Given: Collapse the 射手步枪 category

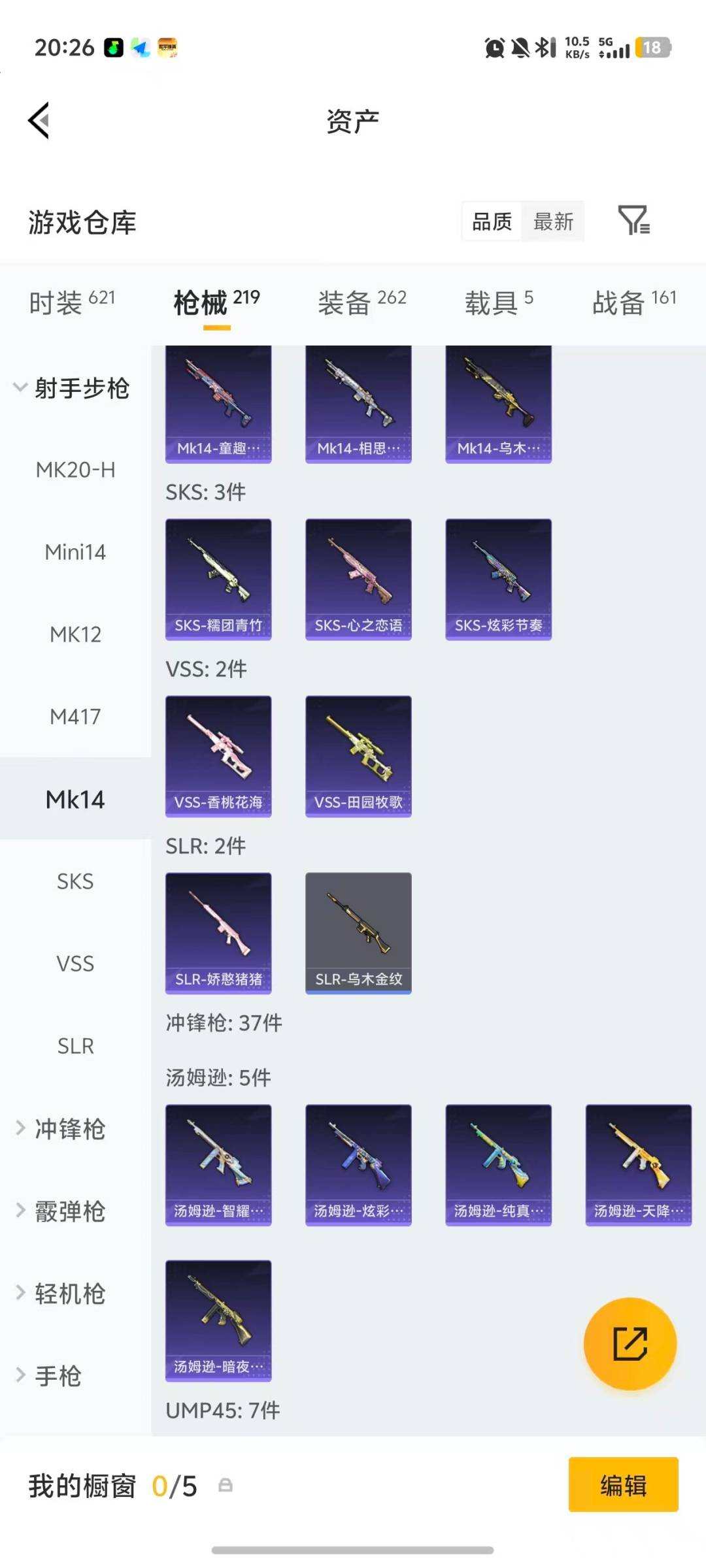Looking at the screenshot, I should [x=72, y=388].
